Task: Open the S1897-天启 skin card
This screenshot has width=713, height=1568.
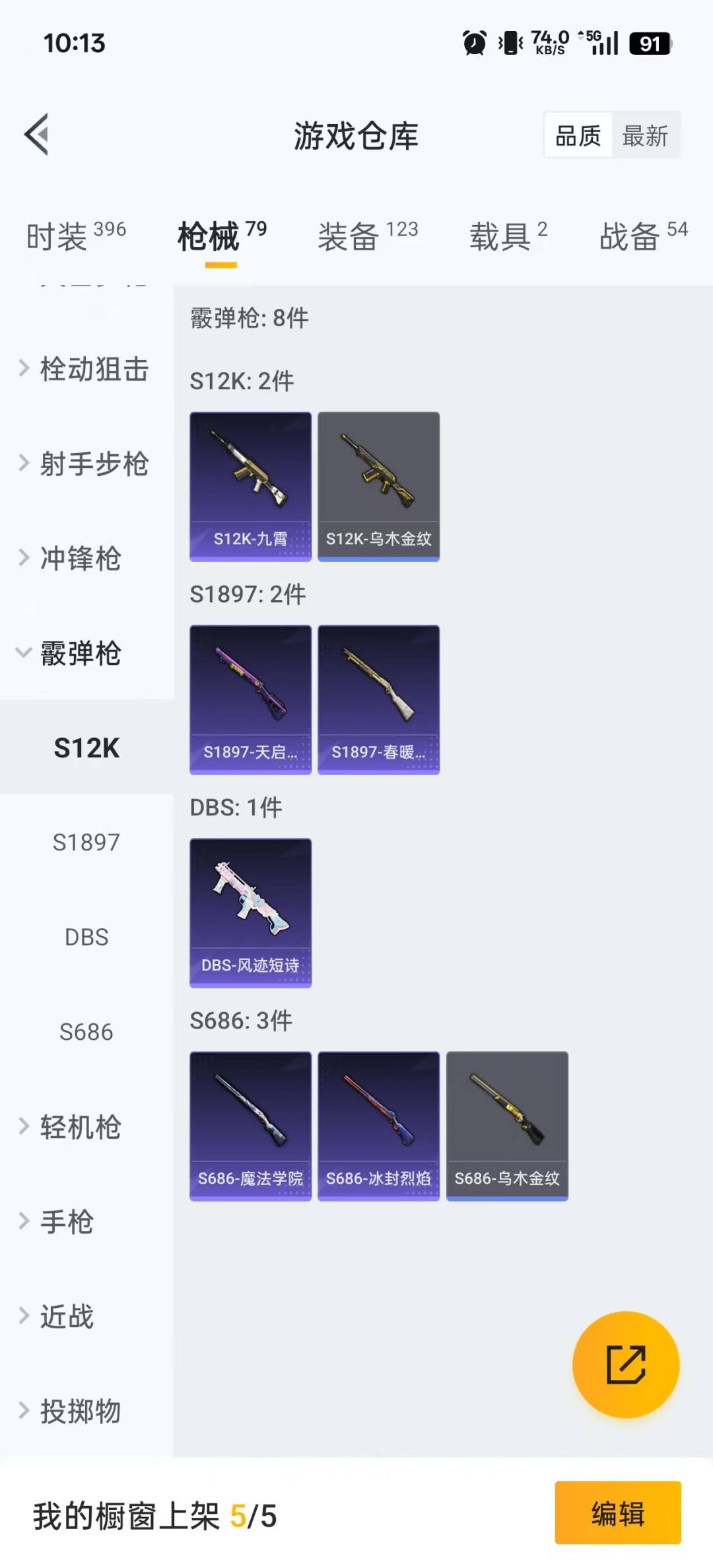Action: click(250, 700)
